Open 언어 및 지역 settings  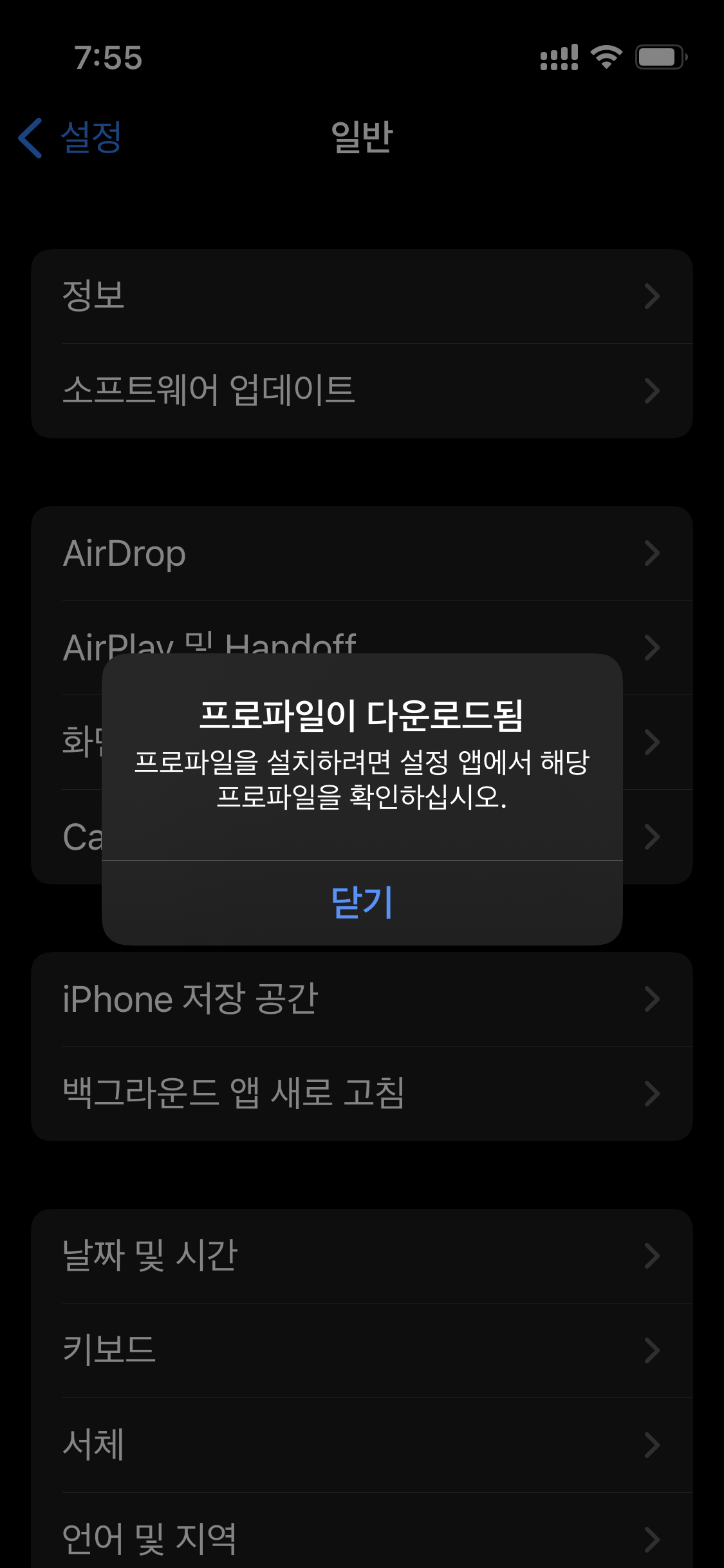[362, 1538]
